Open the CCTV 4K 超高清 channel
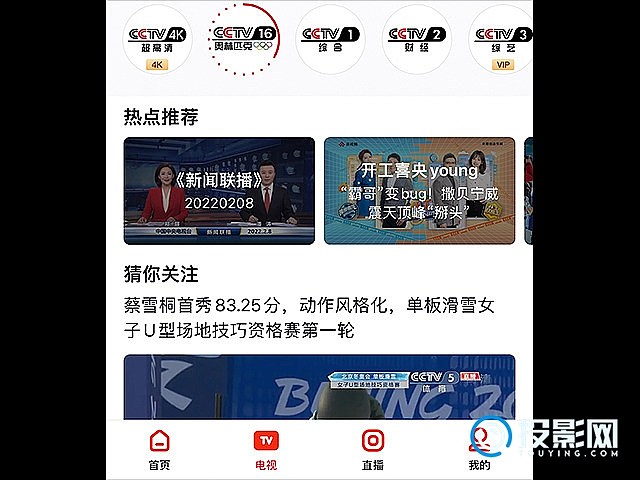This screenshot has width=640, height=480. (x=158, y=38)
